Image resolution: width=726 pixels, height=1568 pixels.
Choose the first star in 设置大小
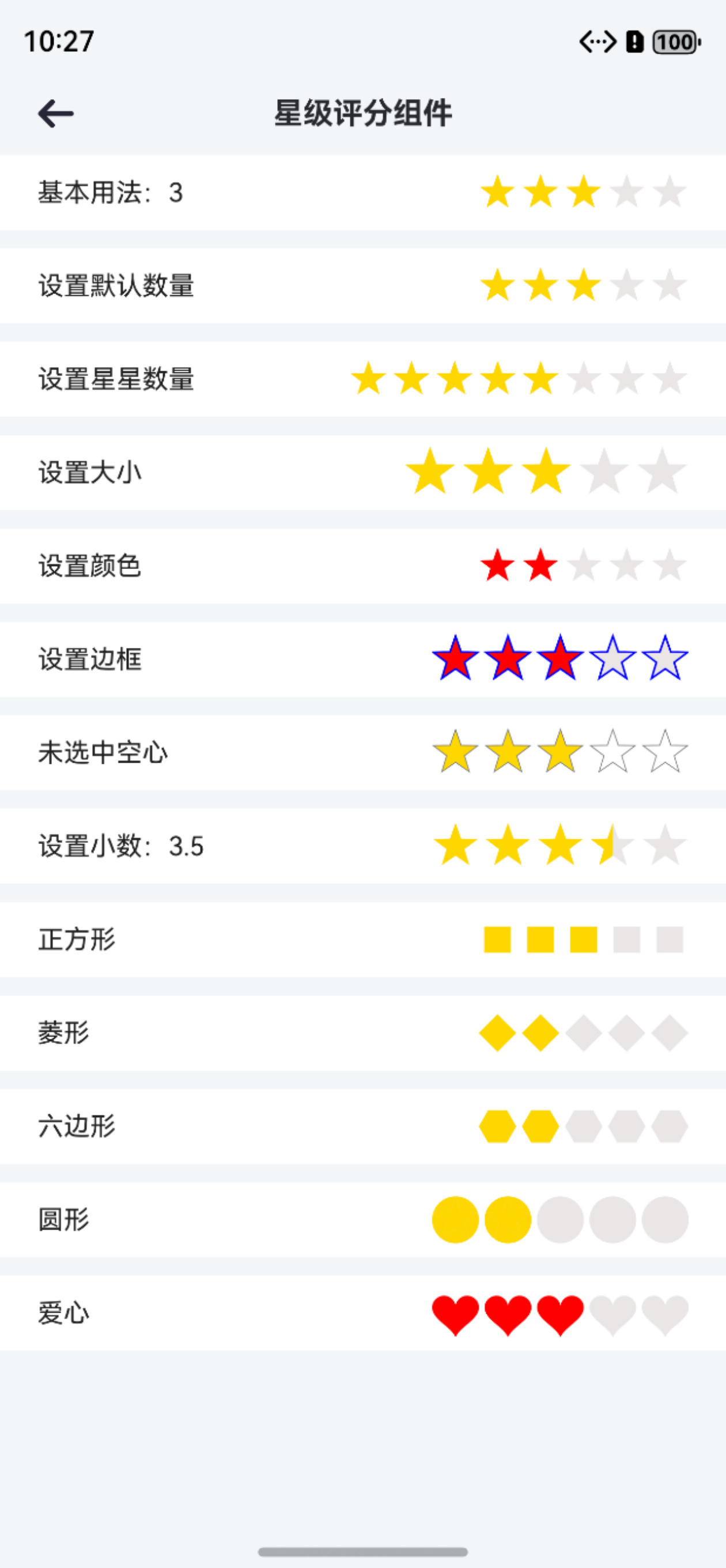[x=430, y=472]
